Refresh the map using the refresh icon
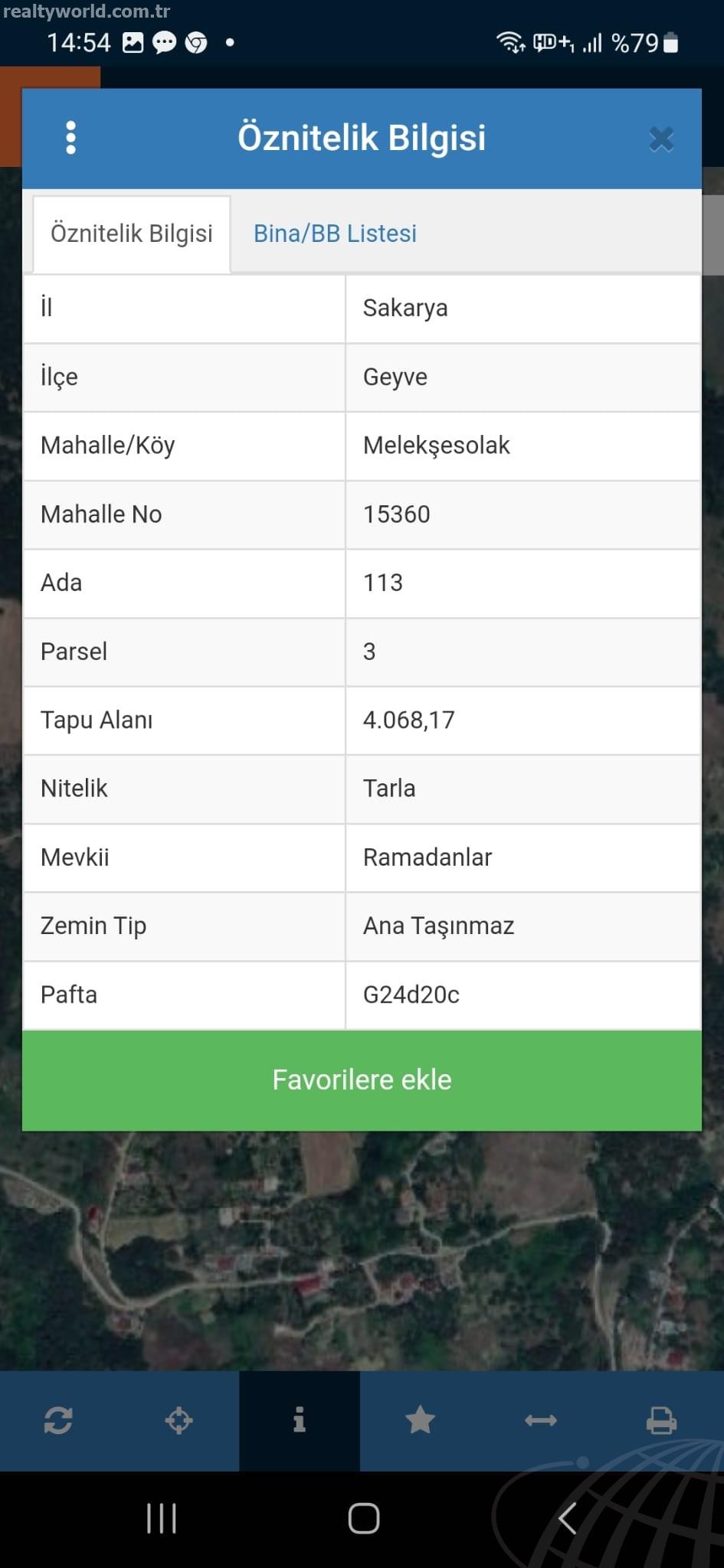 (58, 1421)
